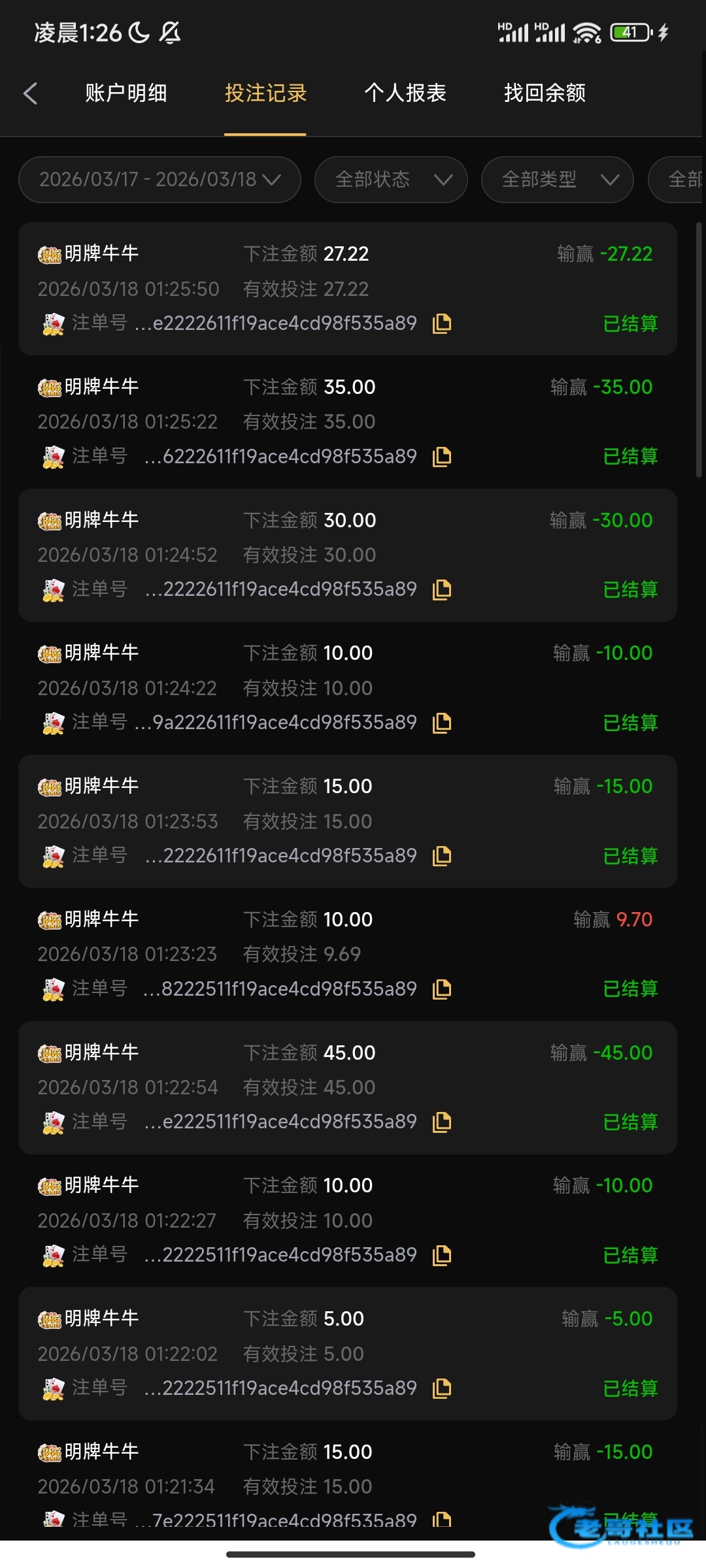This screenshot has width=706, height=1568.
Task: Copy order number of the 01:24:22 bet
Action: 443,723
